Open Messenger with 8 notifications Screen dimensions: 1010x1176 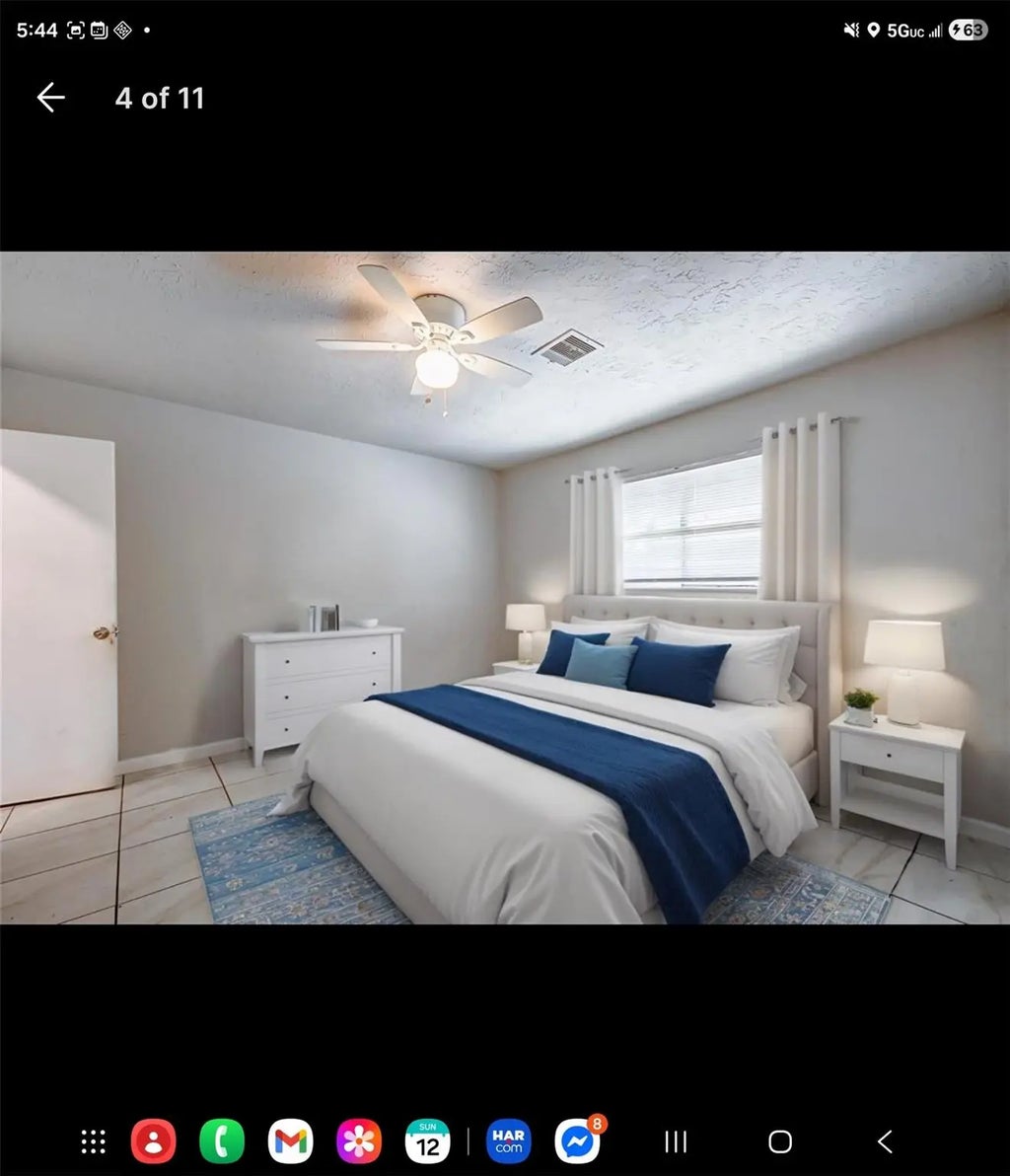[578, 1142]
